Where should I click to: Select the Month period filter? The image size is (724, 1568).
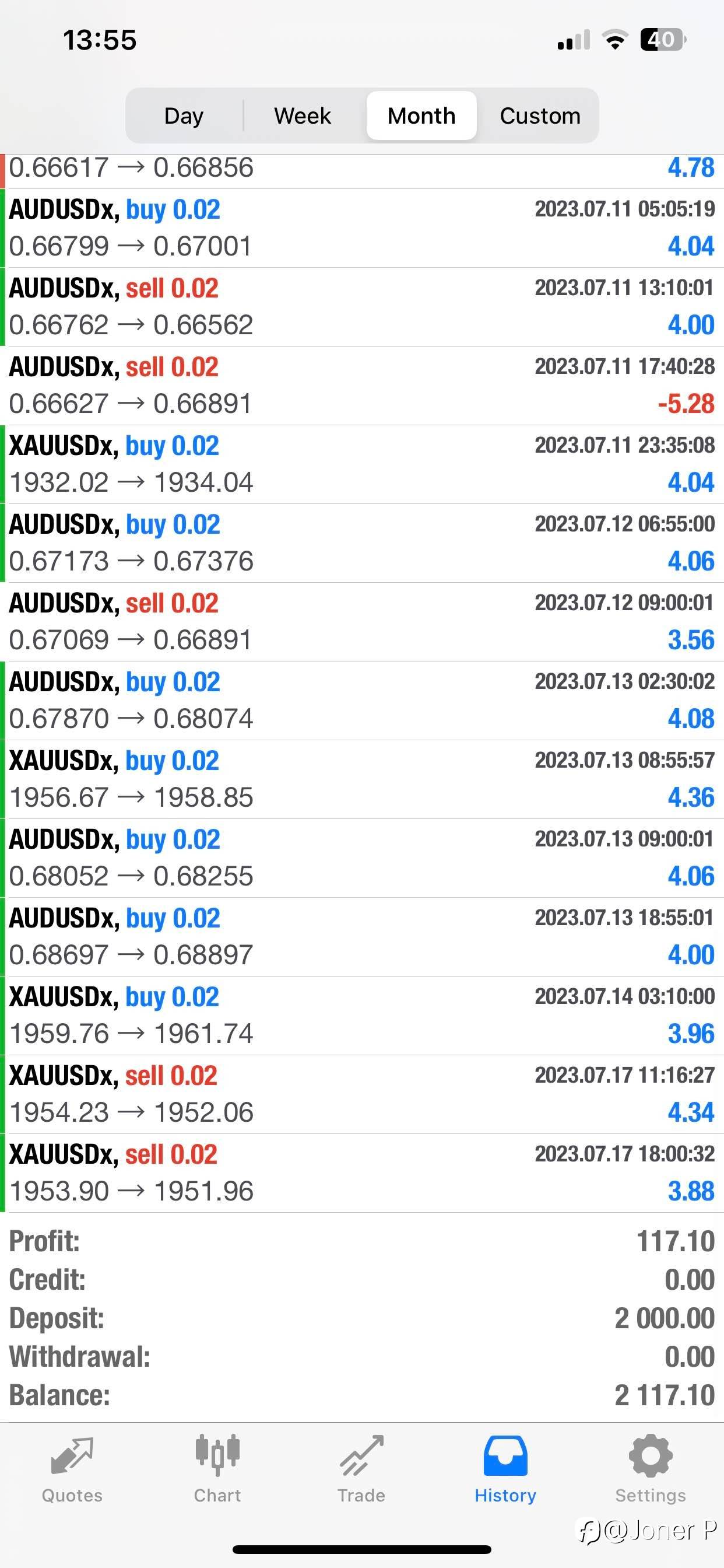click(421, 116)
